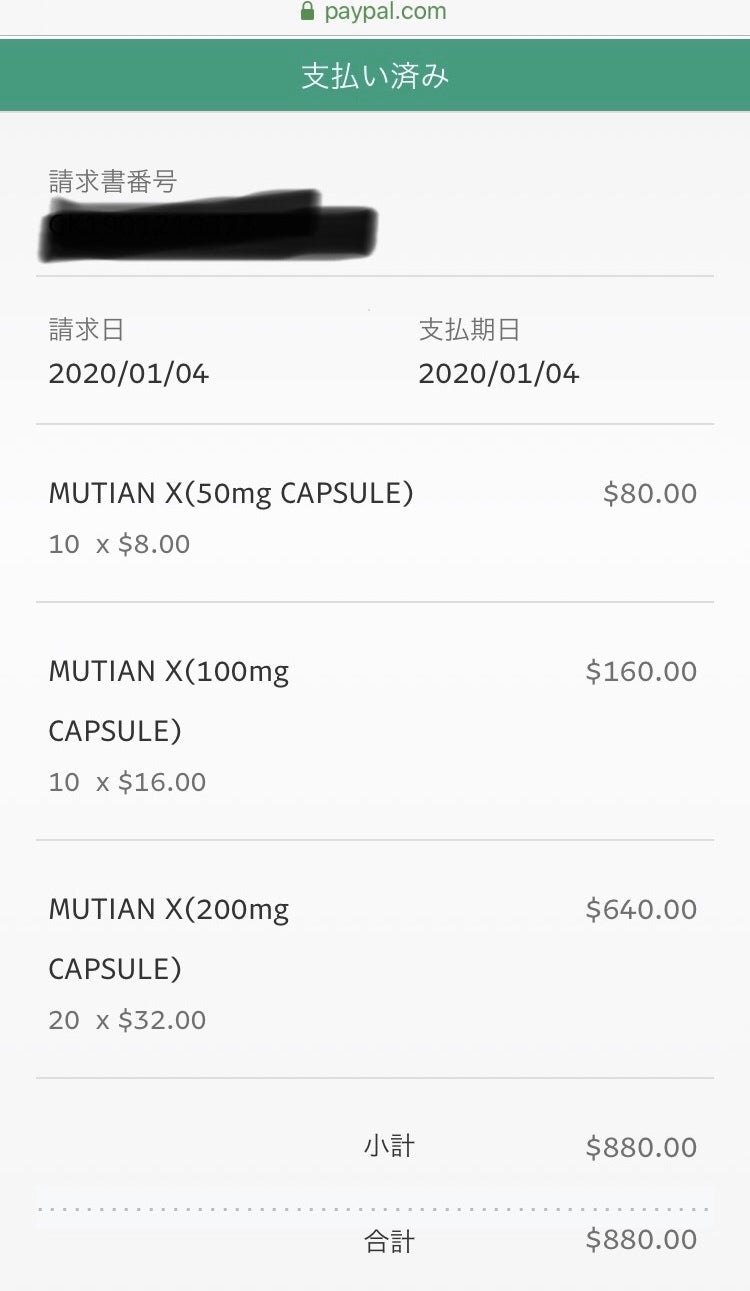Tap the paypal.com address bar

(x=375, y=13)
